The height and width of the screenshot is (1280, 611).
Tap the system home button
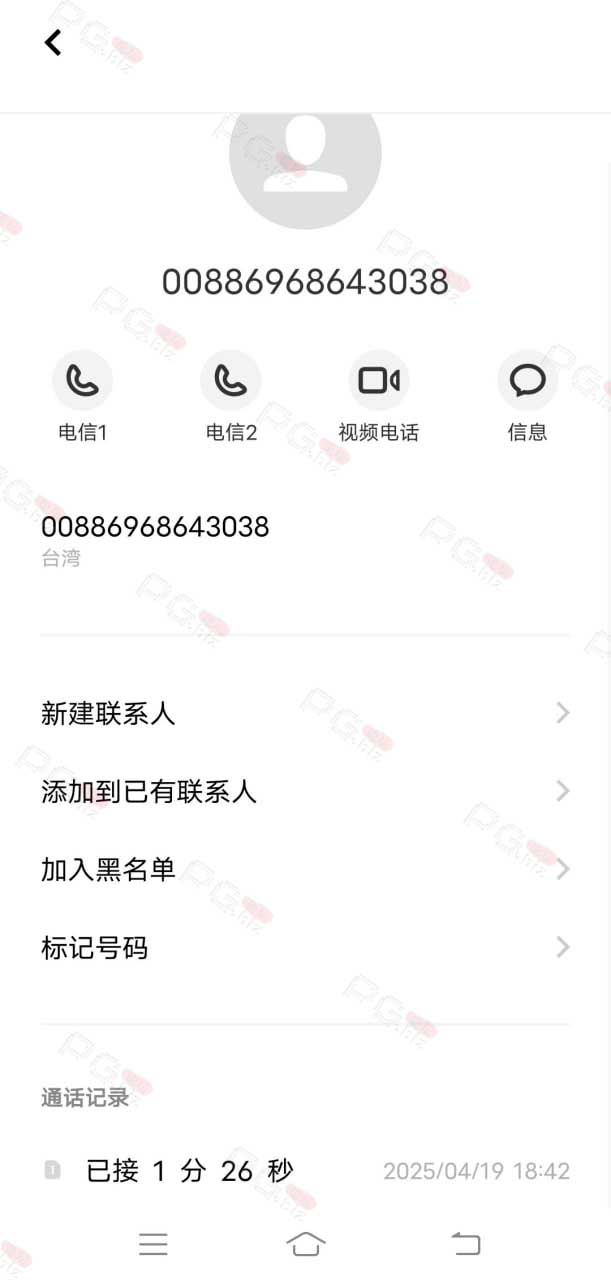click(305, 1243)
